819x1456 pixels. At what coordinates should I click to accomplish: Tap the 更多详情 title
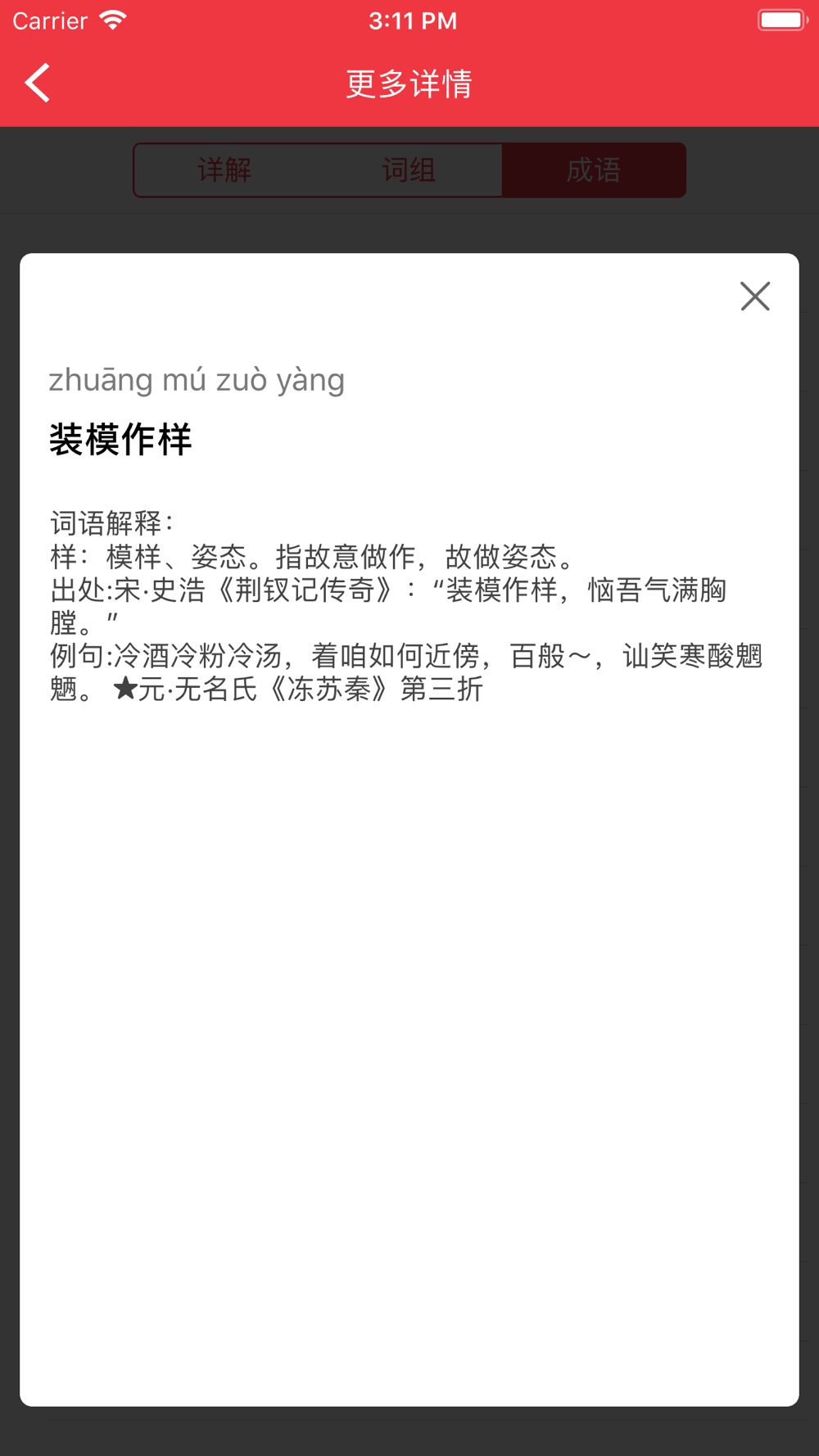(x=409, y=83)
